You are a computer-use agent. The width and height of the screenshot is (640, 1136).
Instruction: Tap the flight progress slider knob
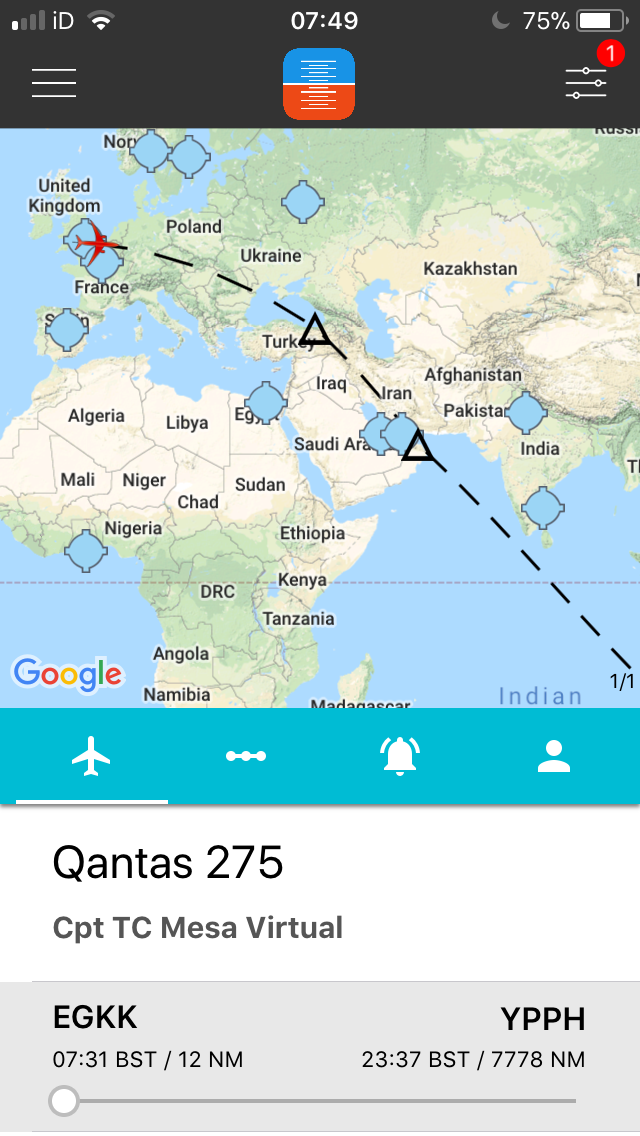[x=64, y=1101]
